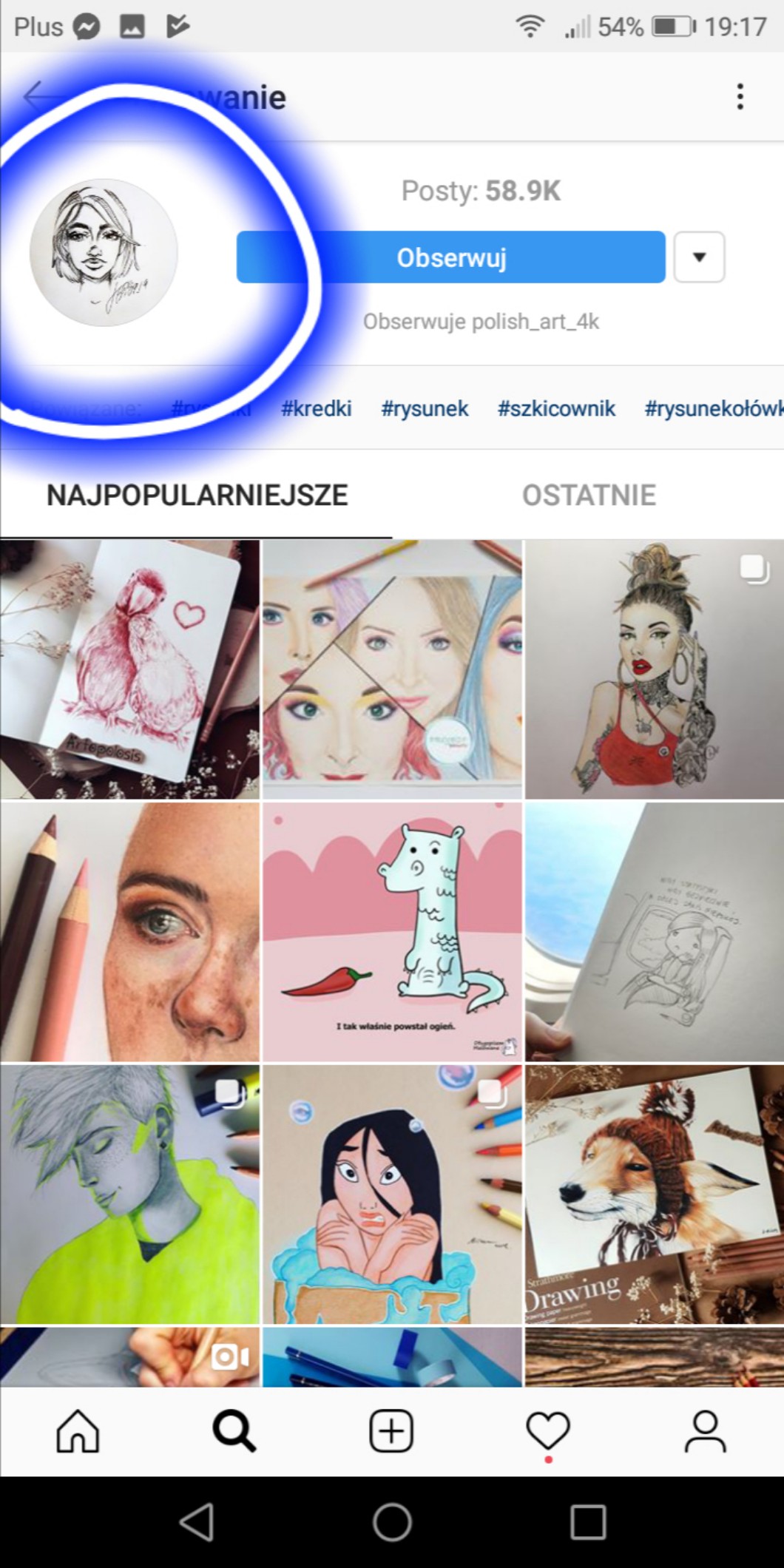Open the dragon and chili pepper cartoon post
Viewport: 784px width, 1568px height.
click(392, 932)
